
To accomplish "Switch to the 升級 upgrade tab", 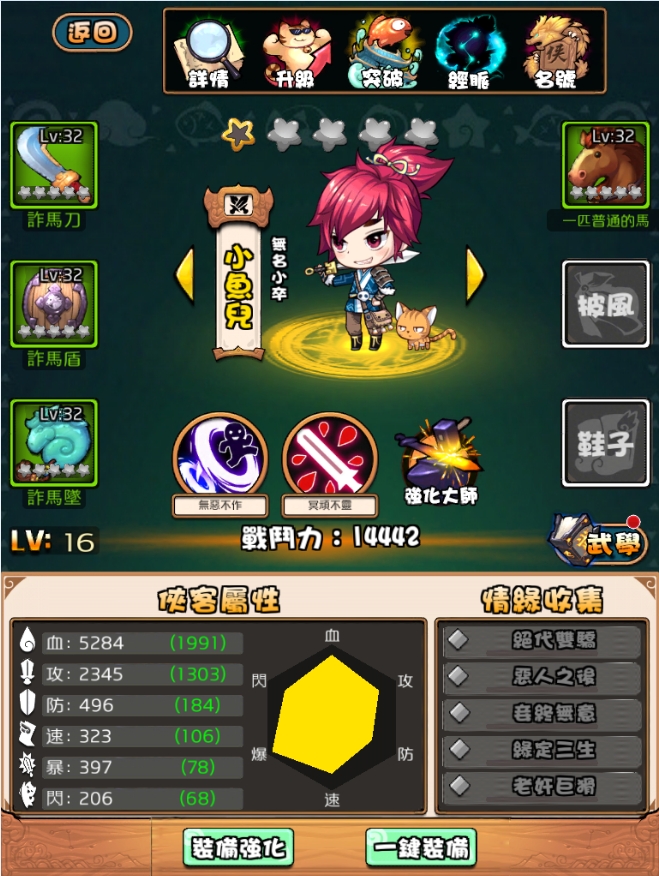I will click(x=296, y=50).
